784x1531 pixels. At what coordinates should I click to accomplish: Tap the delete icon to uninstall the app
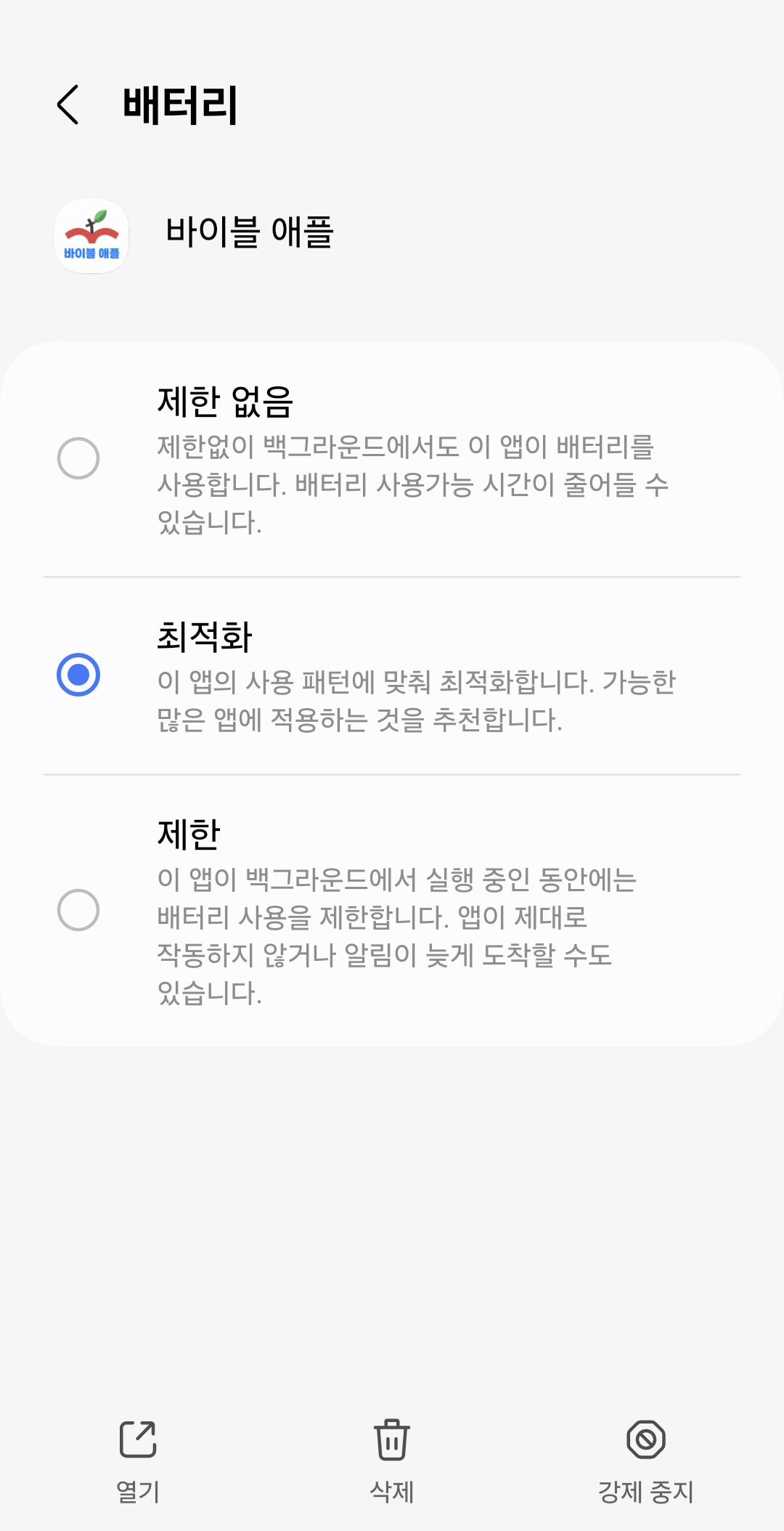click(x=391, y=1440)
